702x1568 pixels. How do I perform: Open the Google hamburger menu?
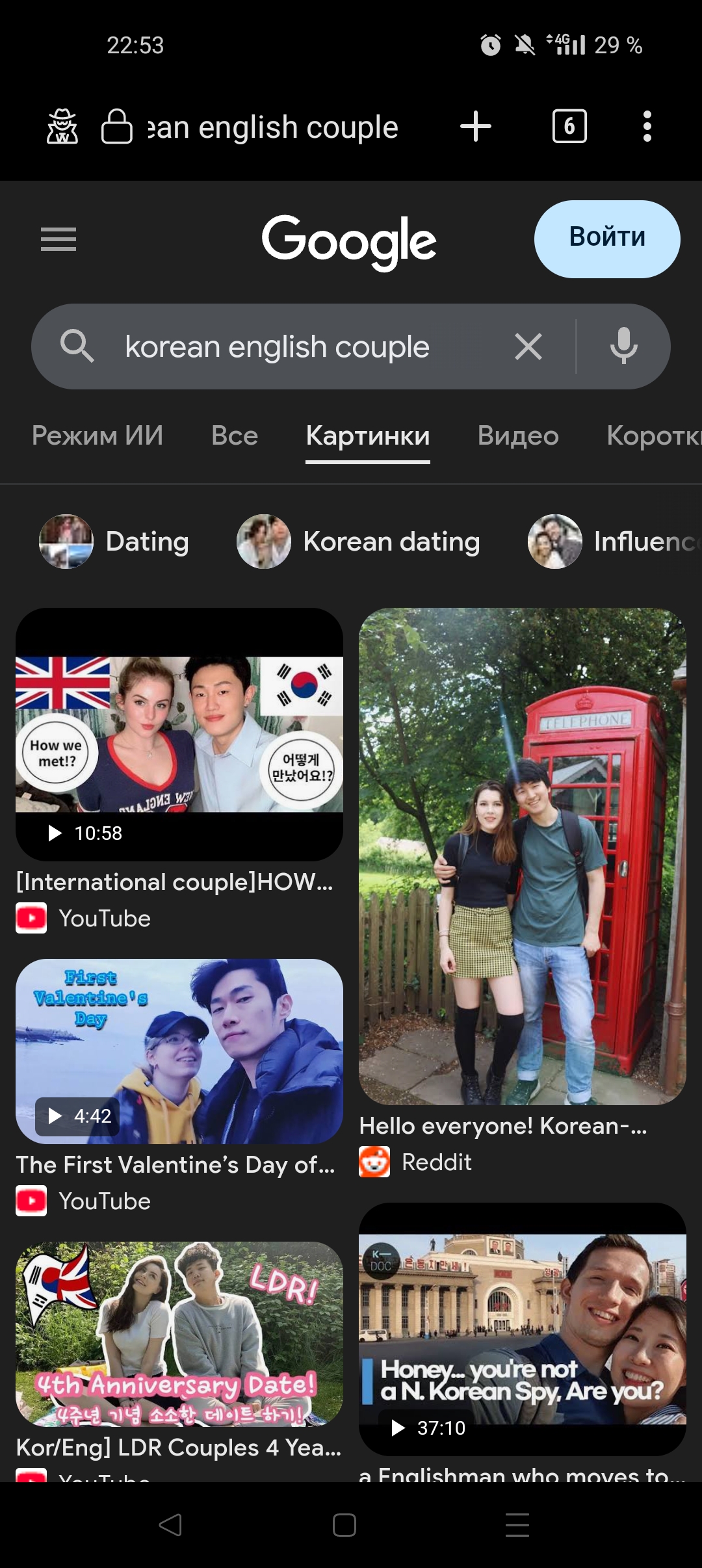point(58,239)
